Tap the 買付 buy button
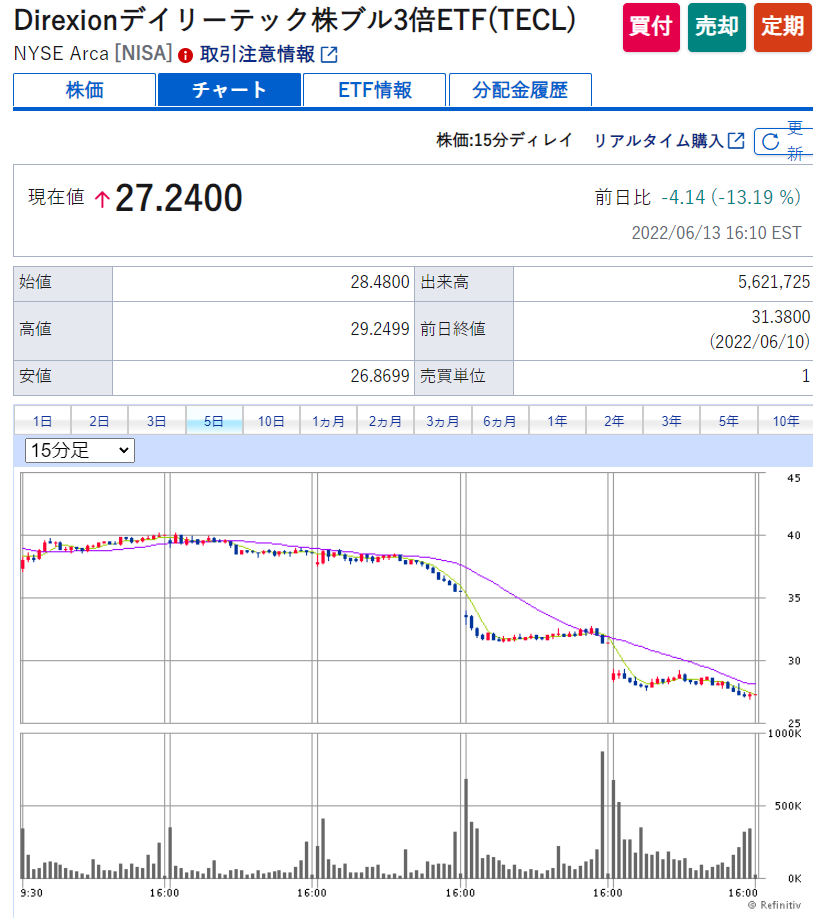 (x=650, y=27)
